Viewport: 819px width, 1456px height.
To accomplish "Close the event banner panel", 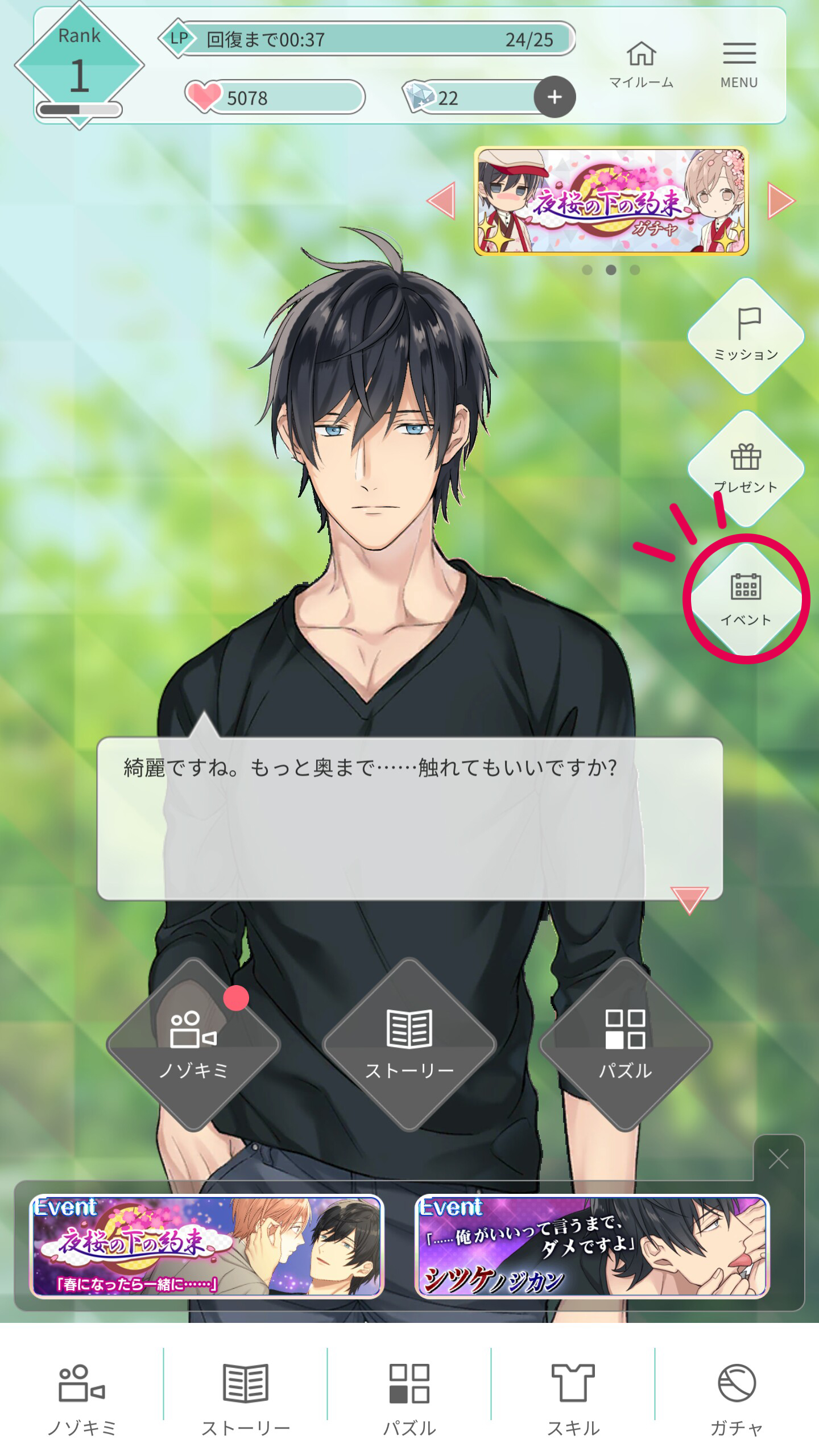I will [x=778, y=1159].
